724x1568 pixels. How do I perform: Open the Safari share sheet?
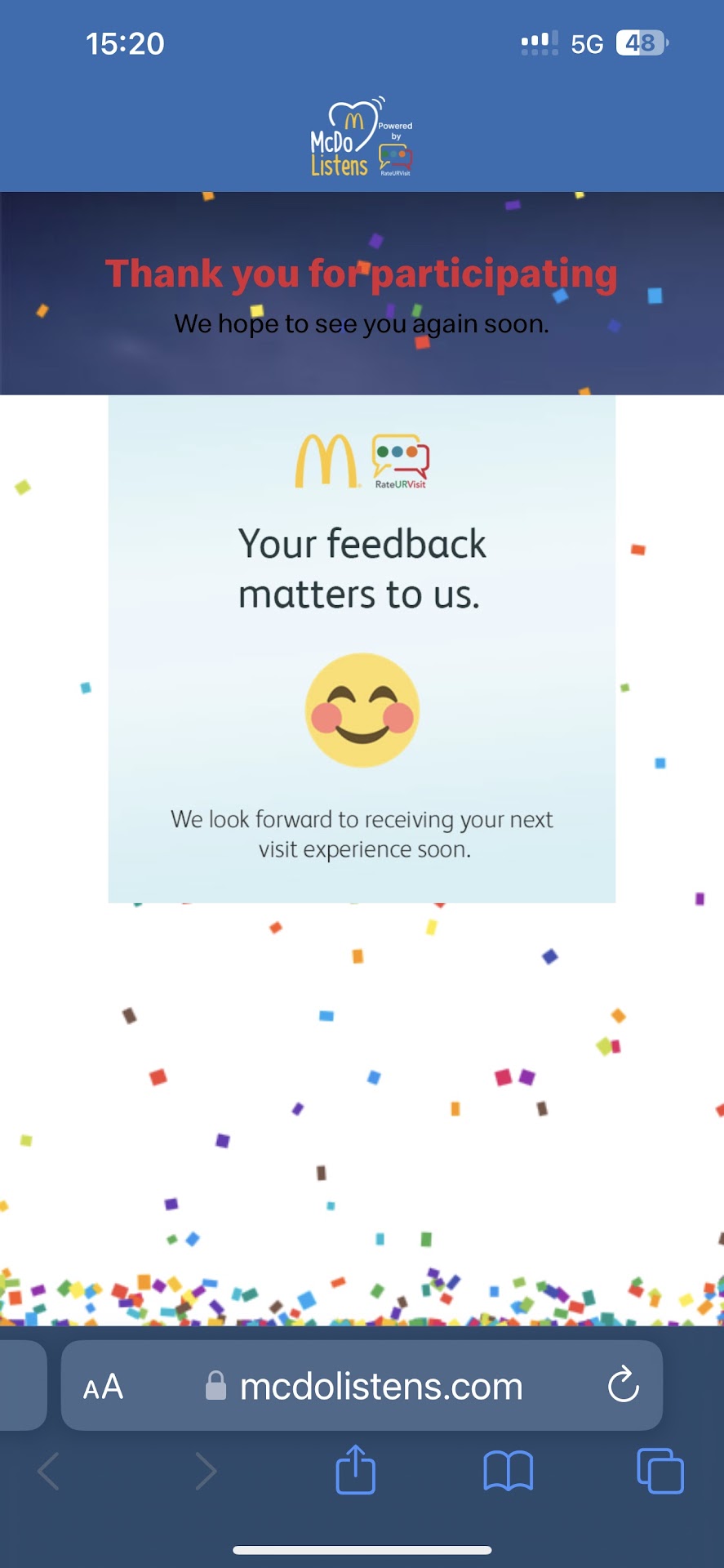(356, 1470)
